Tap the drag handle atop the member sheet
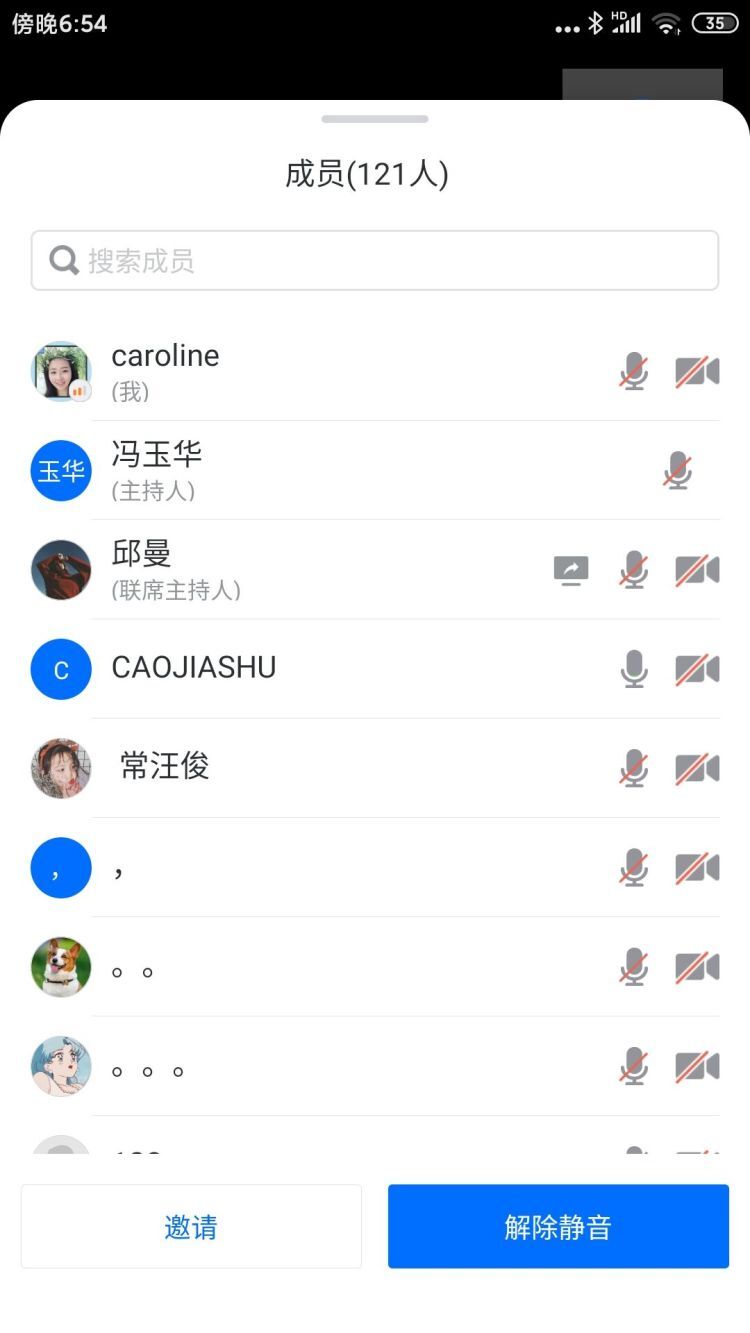This screenshot has width=750, height=1333. tap(375, 119)
